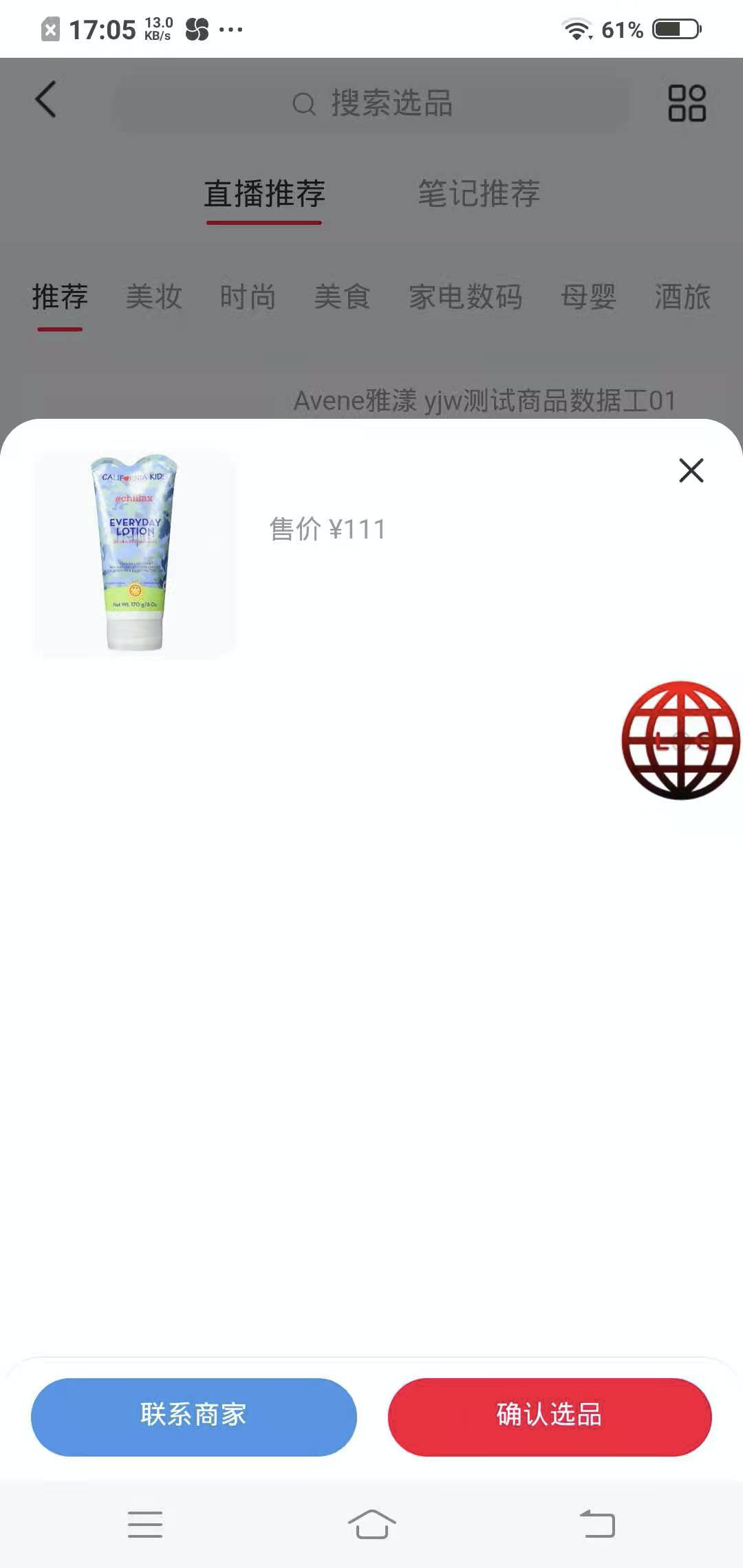743x1568 pixels.
Task: Close the product selection sheet
Action: point(691,471)
